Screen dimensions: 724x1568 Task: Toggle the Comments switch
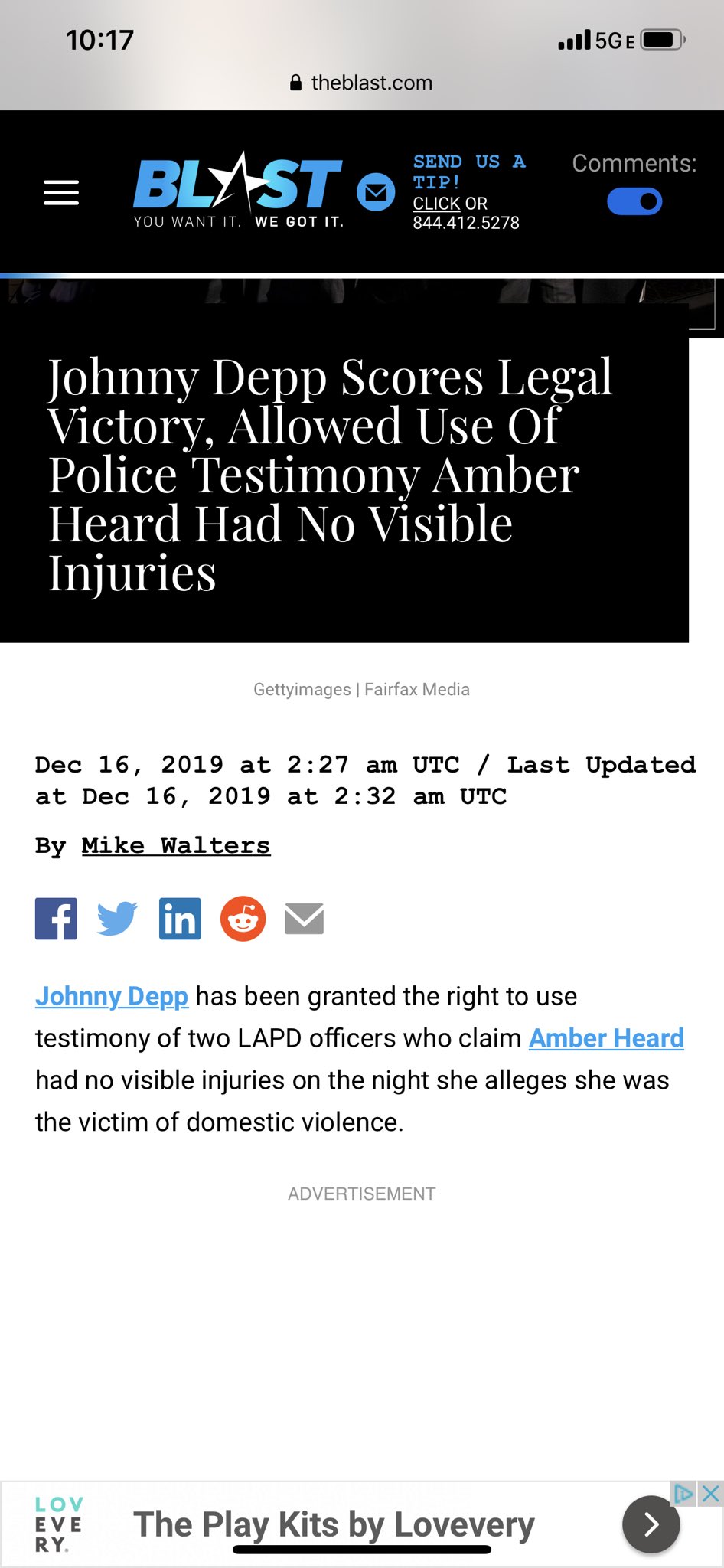tap(634, 202)
